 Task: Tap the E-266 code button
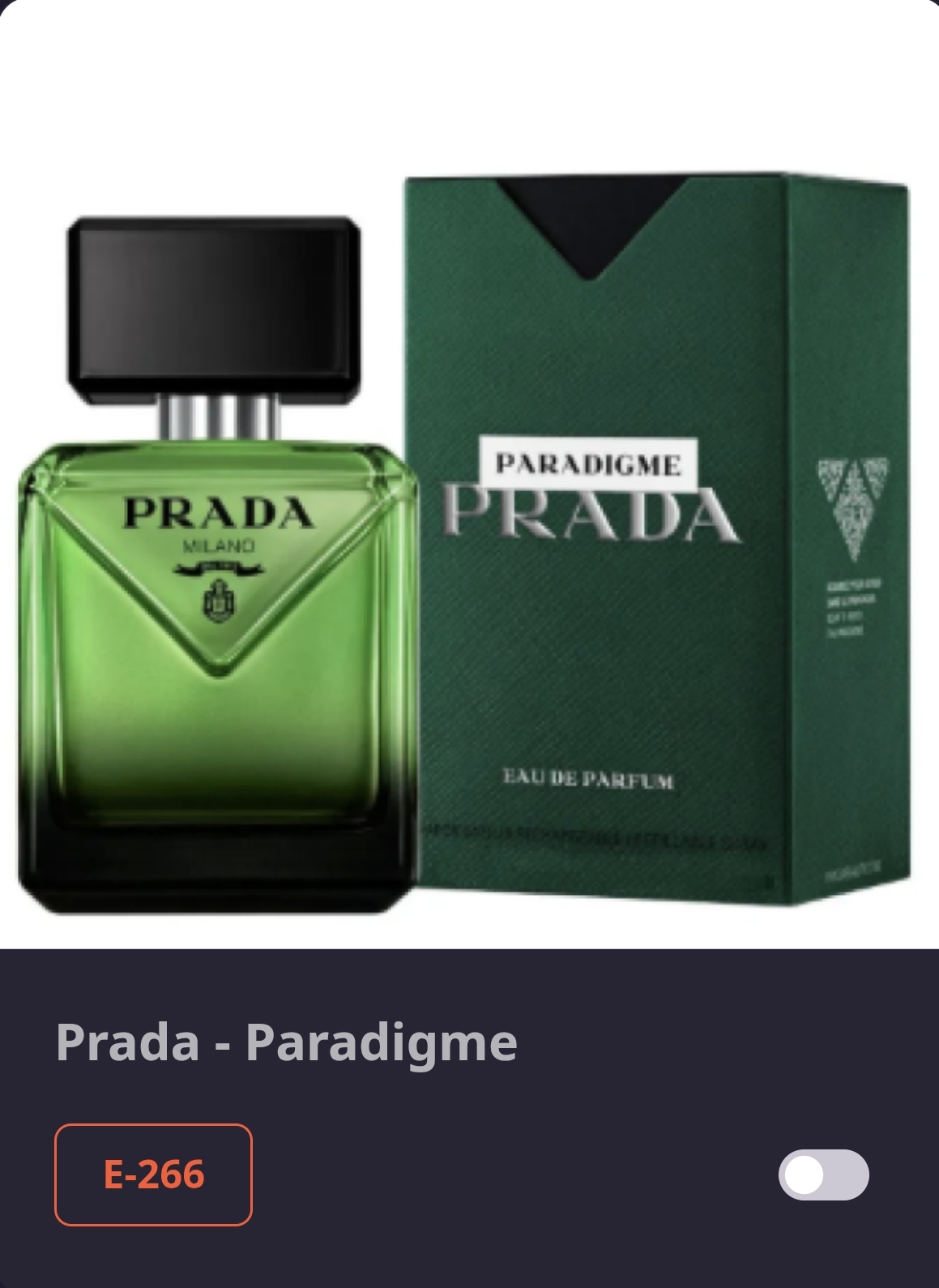pyautogui.click(x=153, y=1175)
